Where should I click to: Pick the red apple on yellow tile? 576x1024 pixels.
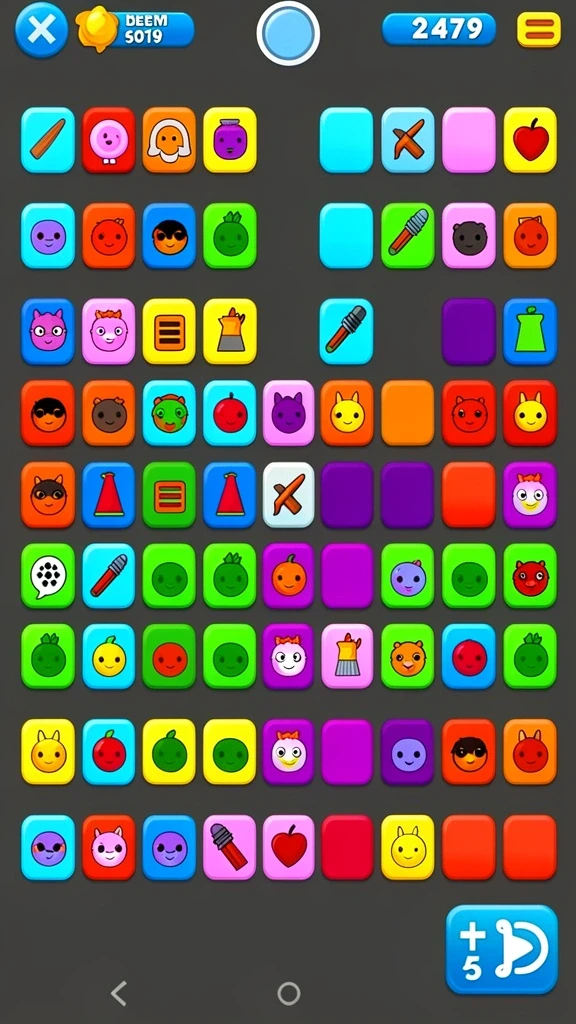(530, 140)
